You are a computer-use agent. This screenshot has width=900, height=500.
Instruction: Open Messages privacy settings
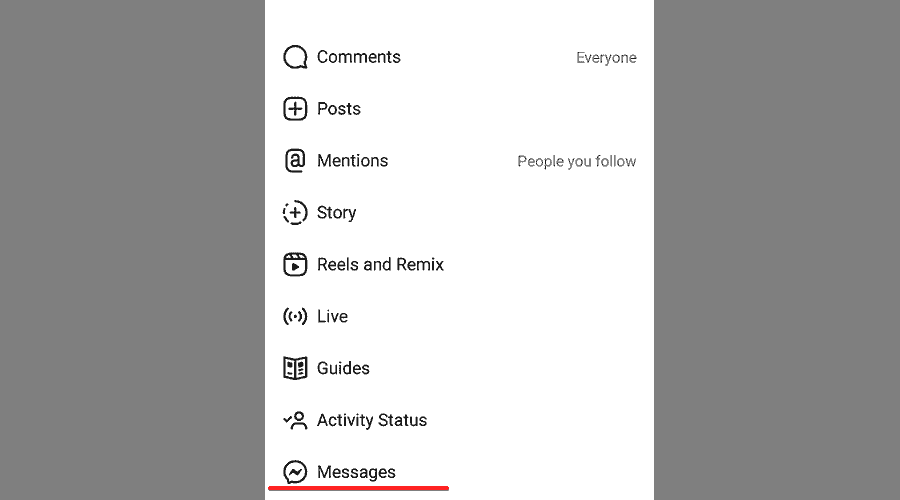[356, 472]
